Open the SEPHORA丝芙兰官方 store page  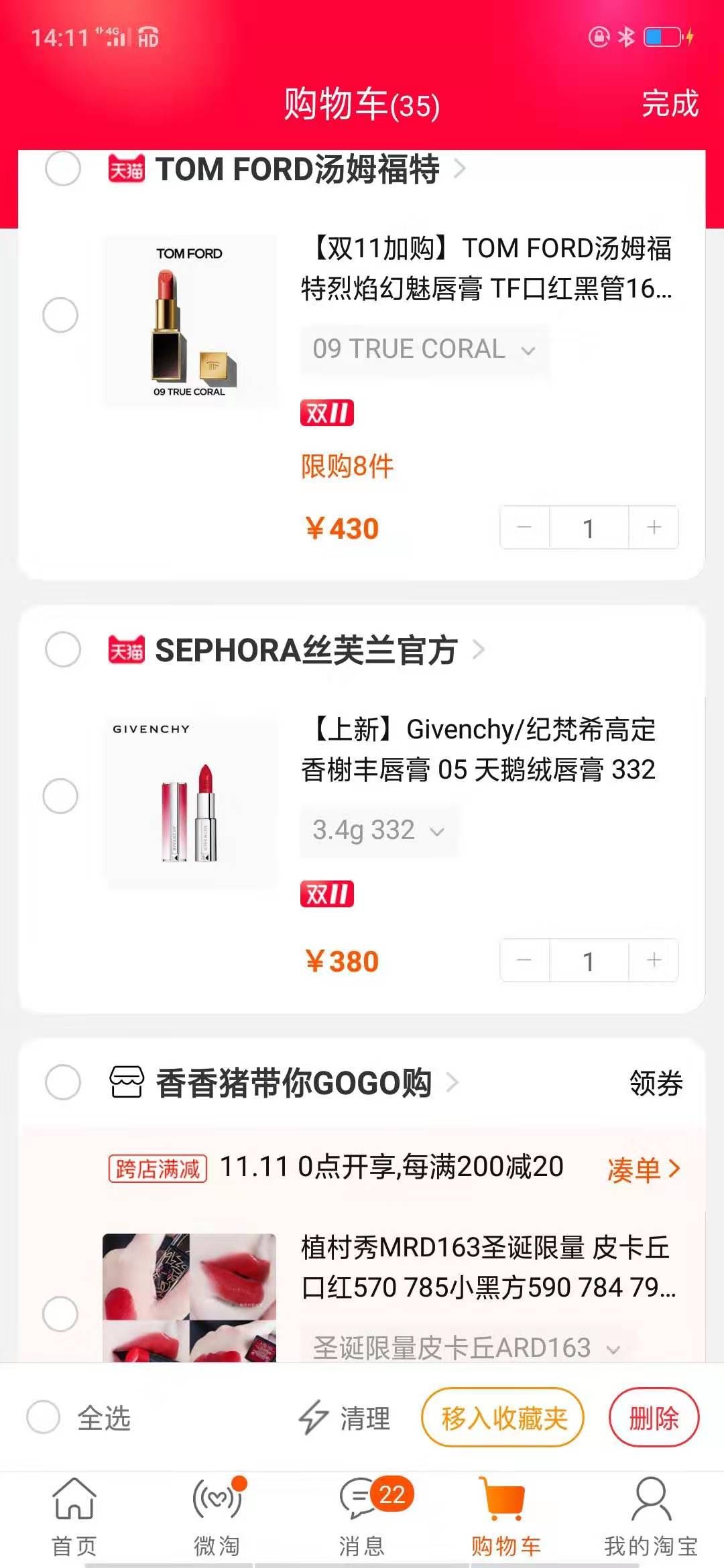pos(307,650)
